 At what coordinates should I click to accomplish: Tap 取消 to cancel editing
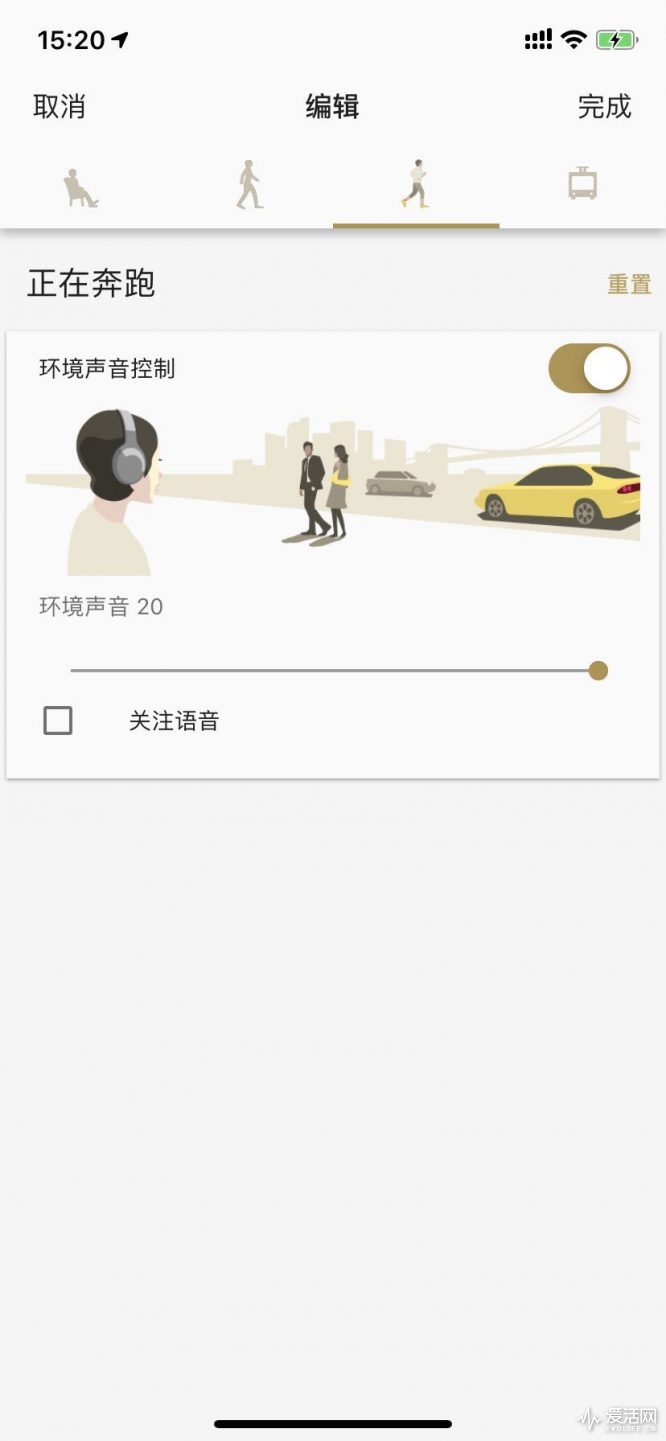(59, 107)
